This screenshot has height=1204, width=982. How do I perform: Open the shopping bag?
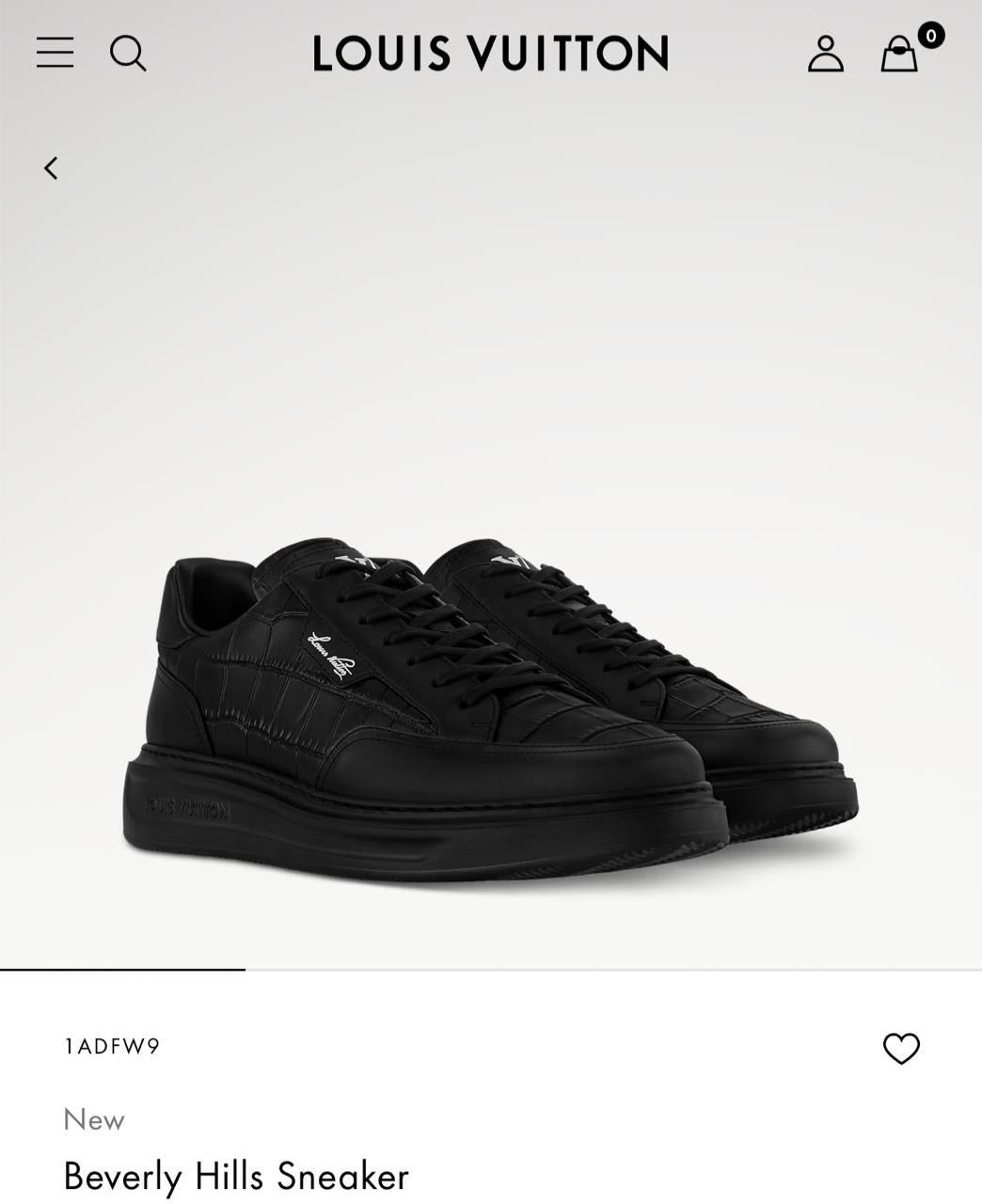coord(899,55)
